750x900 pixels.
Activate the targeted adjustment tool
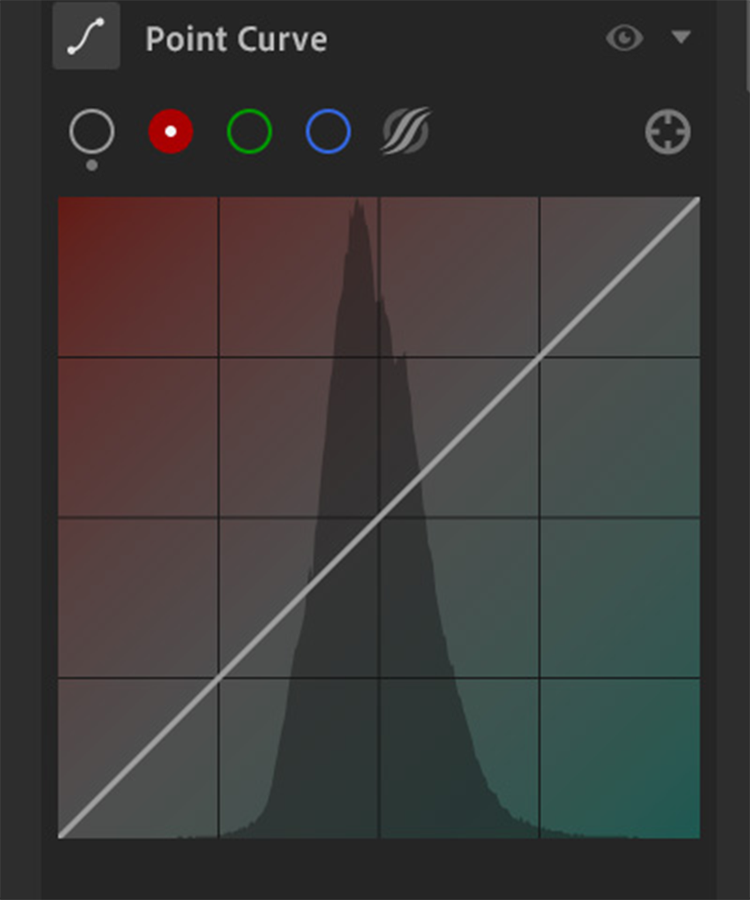click(x=667, y=131)
